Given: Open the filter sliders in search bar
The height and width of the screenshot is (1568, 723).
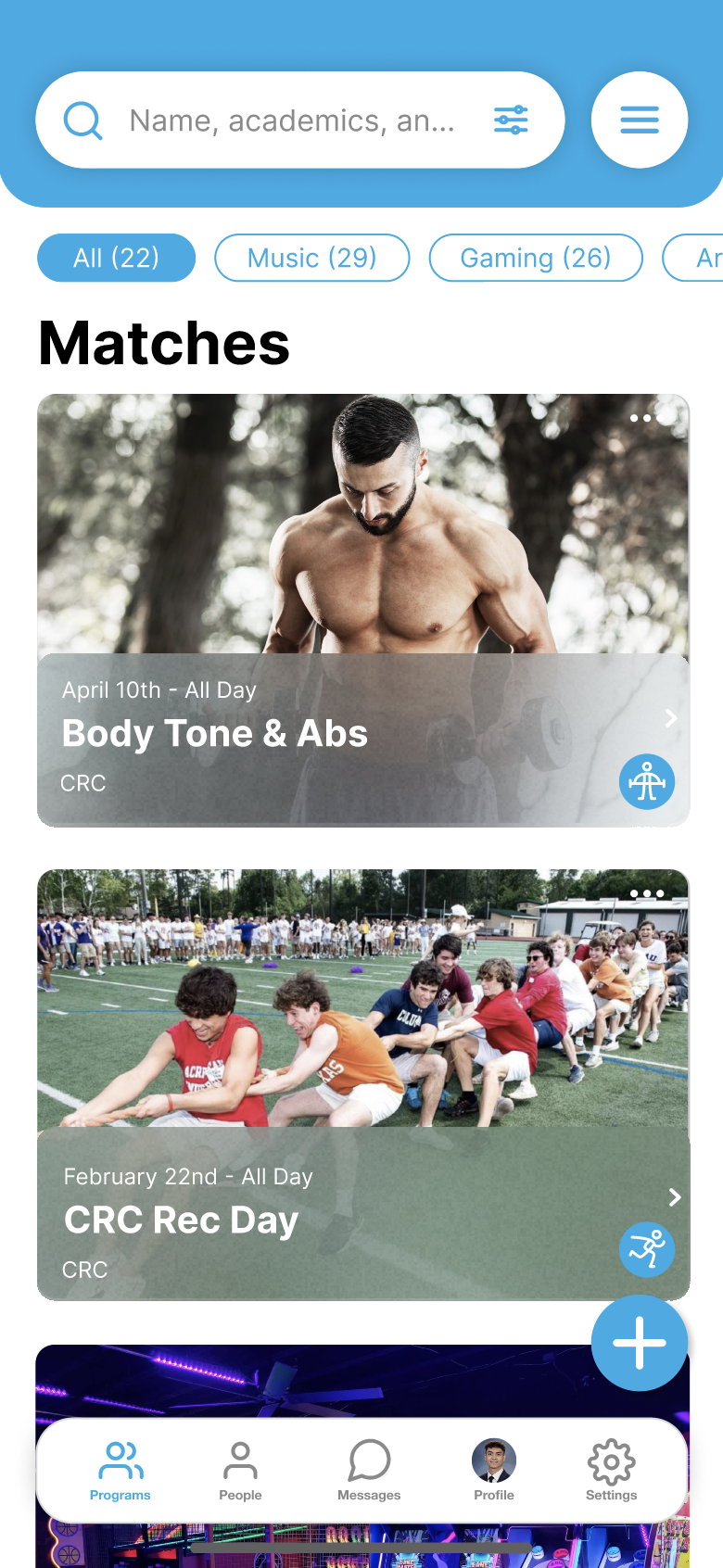Looking at the screenshot, I should tap(511, 120).
